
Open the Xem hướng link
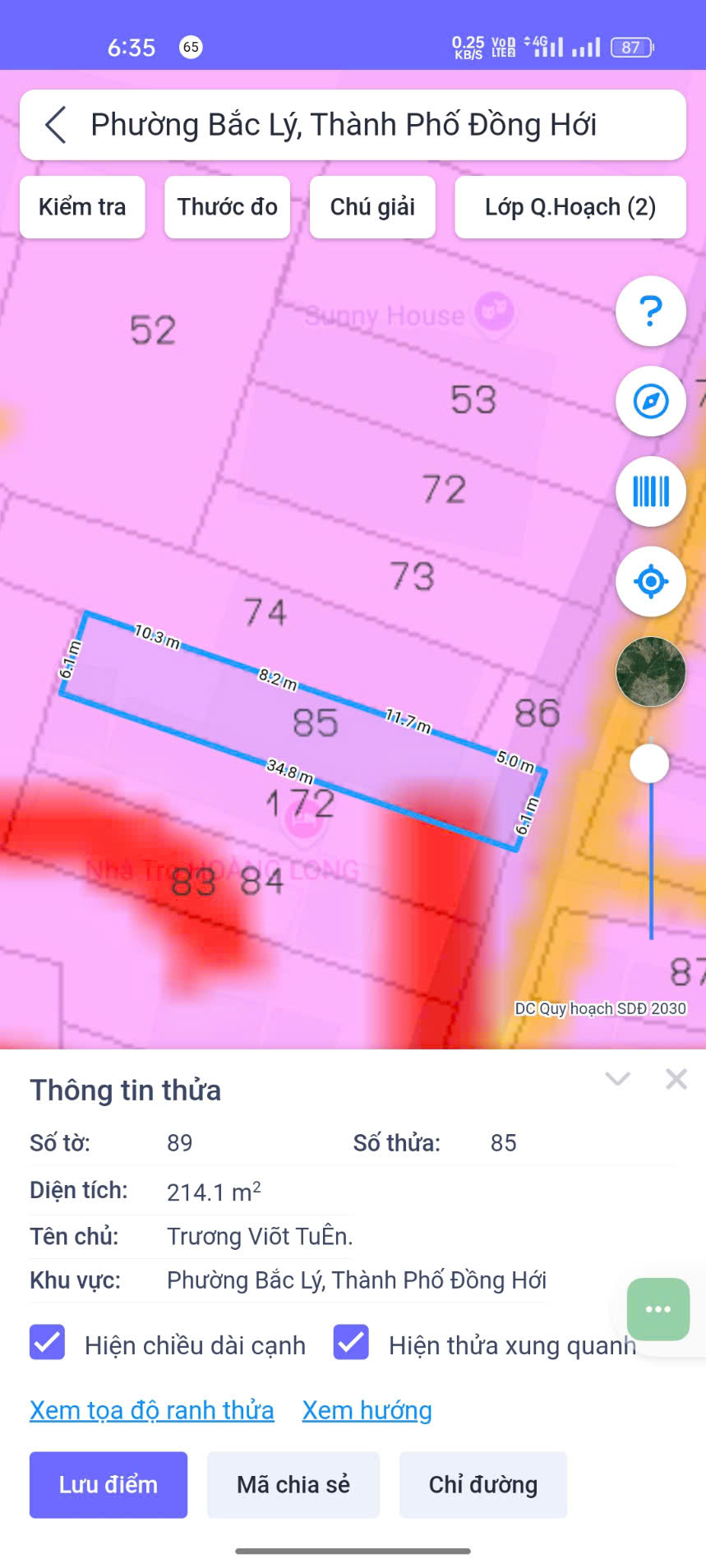point(367,1410)
